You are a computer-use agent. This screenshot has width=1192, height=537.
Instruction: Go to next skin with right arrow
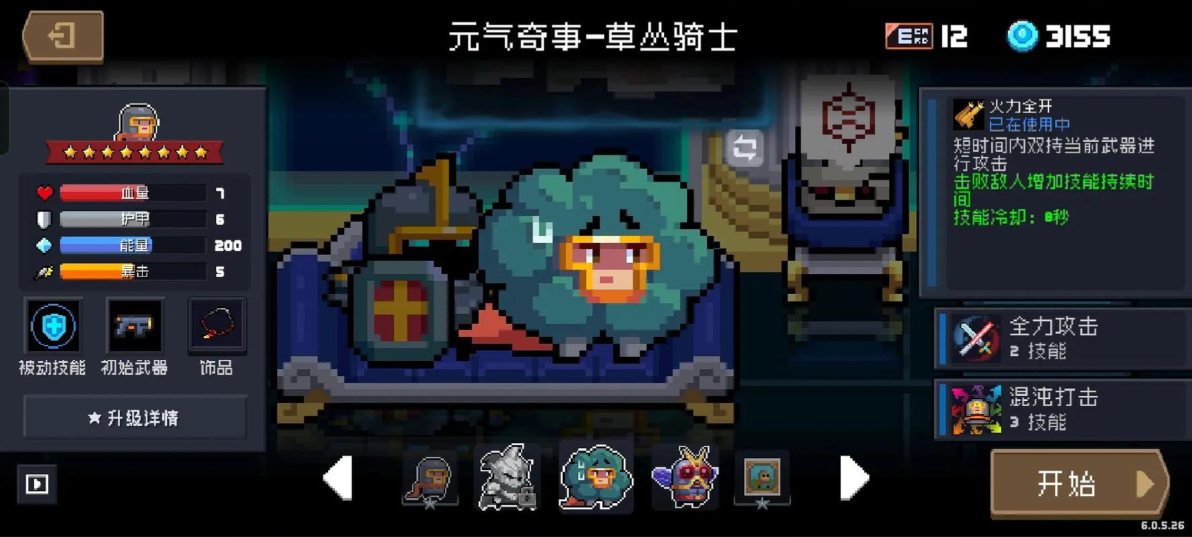853,479
